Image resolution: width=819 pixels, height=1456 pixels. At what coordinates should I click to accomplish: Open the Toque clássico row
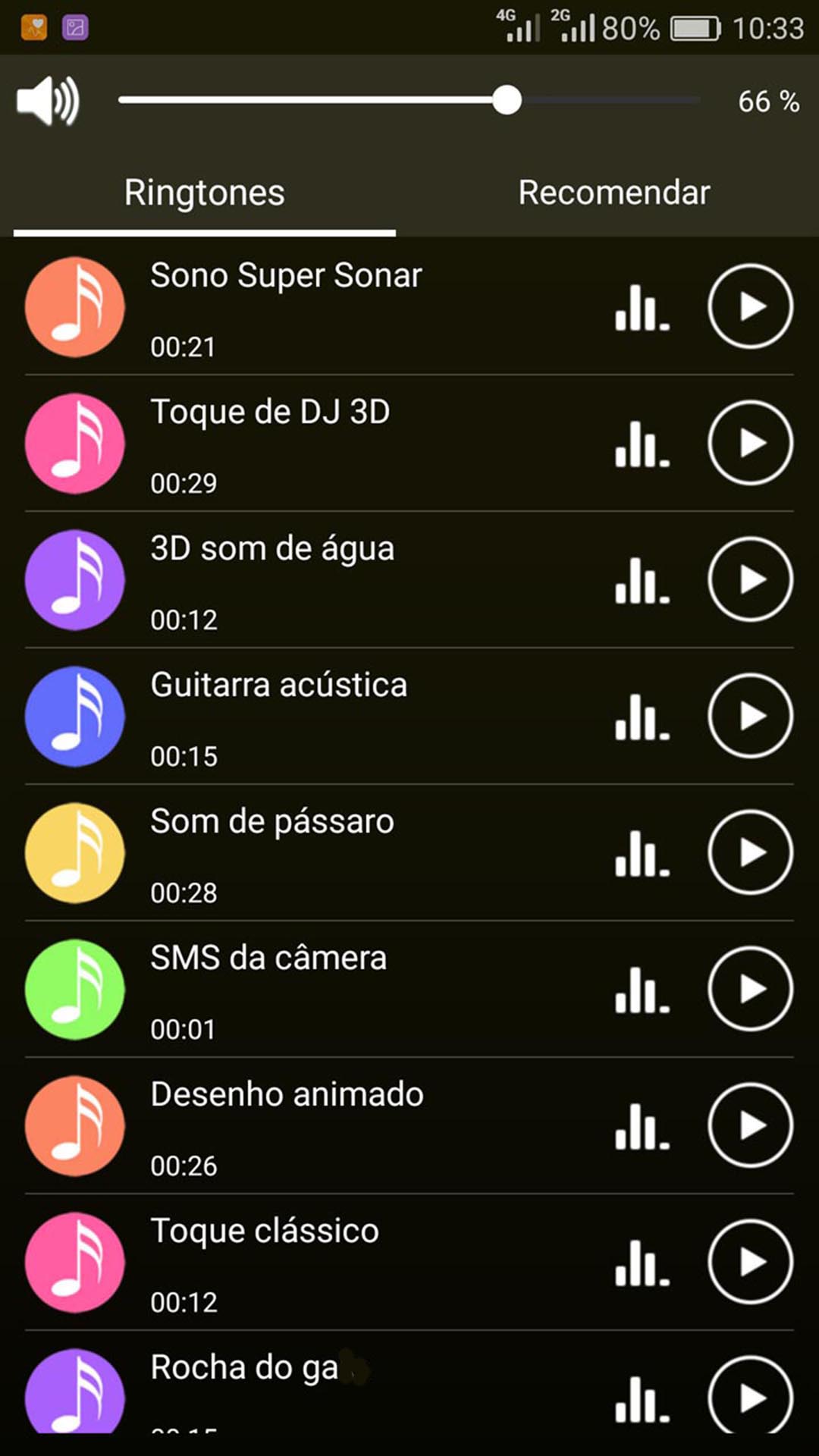(341, 1262)
